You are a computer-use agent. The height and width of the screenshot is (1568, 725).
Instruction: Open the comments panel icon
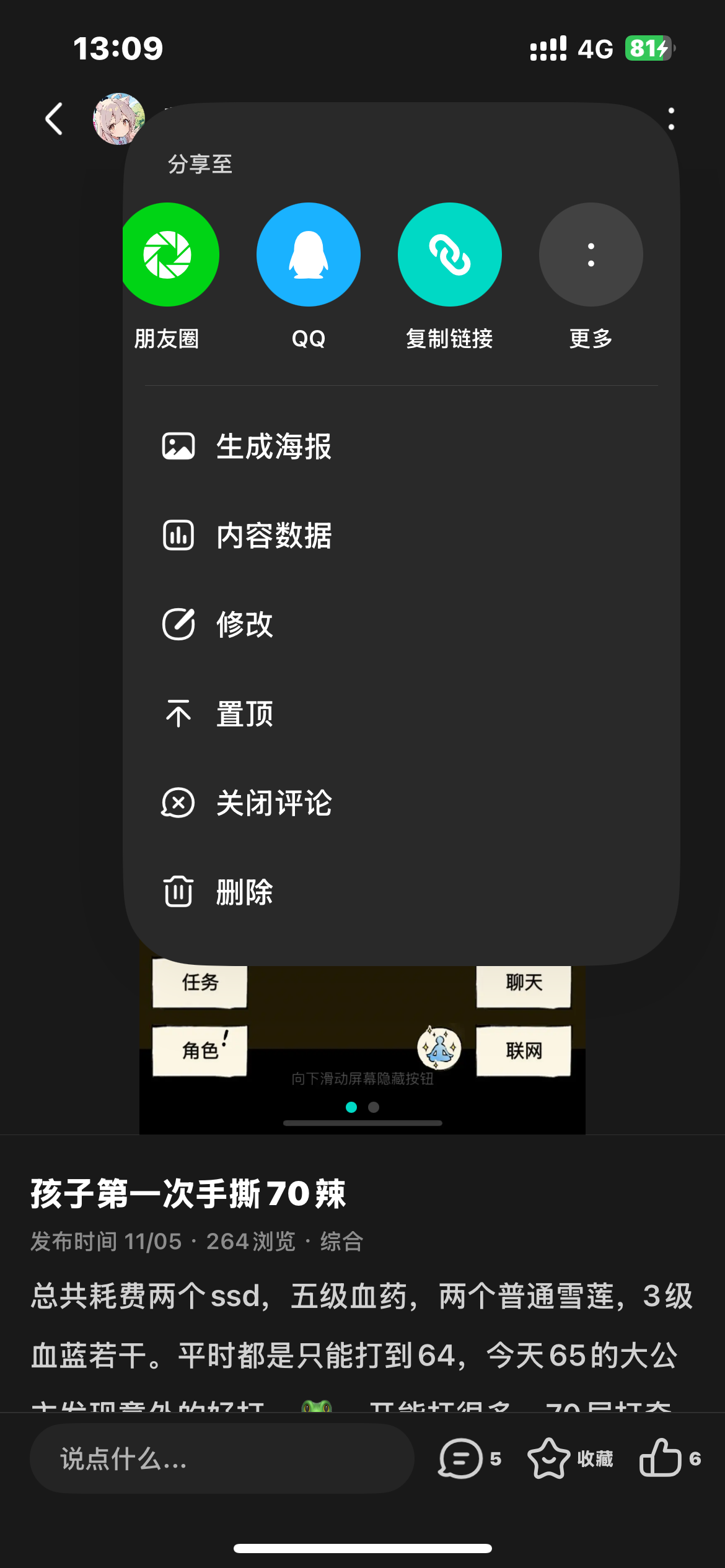(461, 1457)
